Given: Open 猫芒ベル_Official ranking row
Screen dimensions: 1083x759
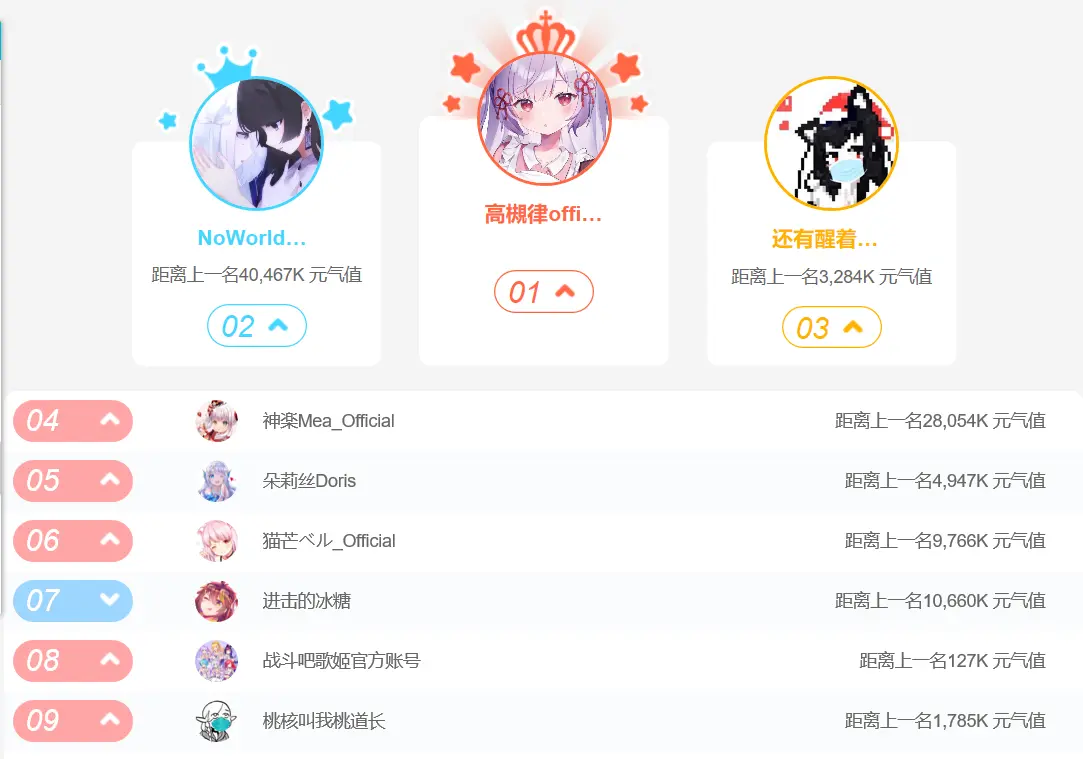Looking at the screenshot, I should pyautogui.click(x=543, y=541).
